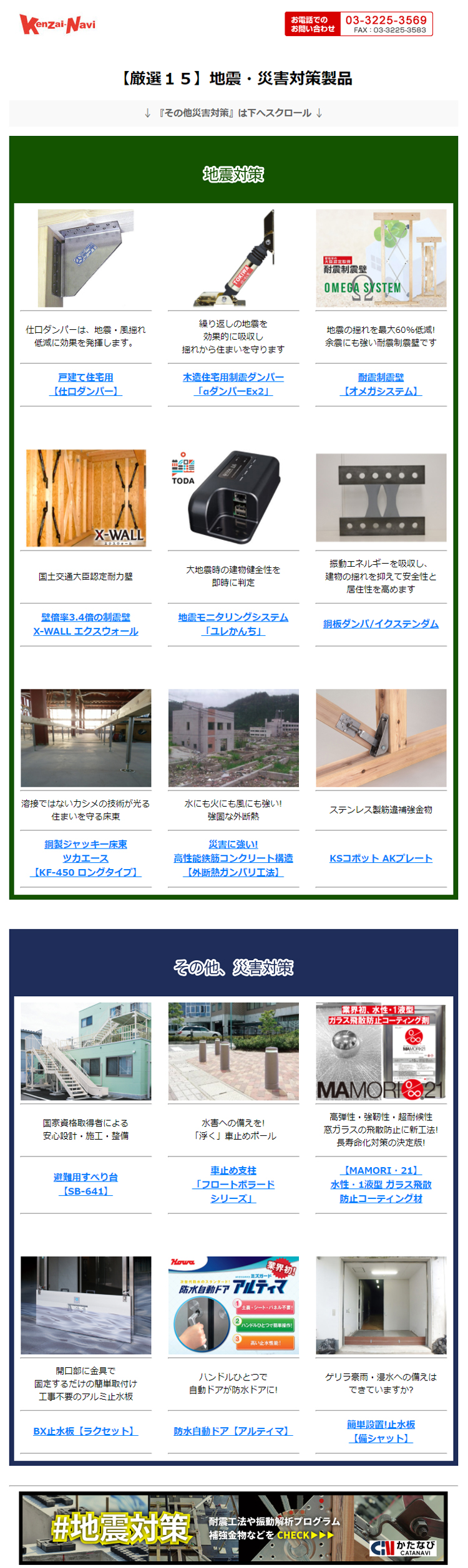Screen dimensions: 468x1568
Task: Open the 木造住宅用制震ダンパー「αダンパーEx2」 link
Action: point(233,384)
